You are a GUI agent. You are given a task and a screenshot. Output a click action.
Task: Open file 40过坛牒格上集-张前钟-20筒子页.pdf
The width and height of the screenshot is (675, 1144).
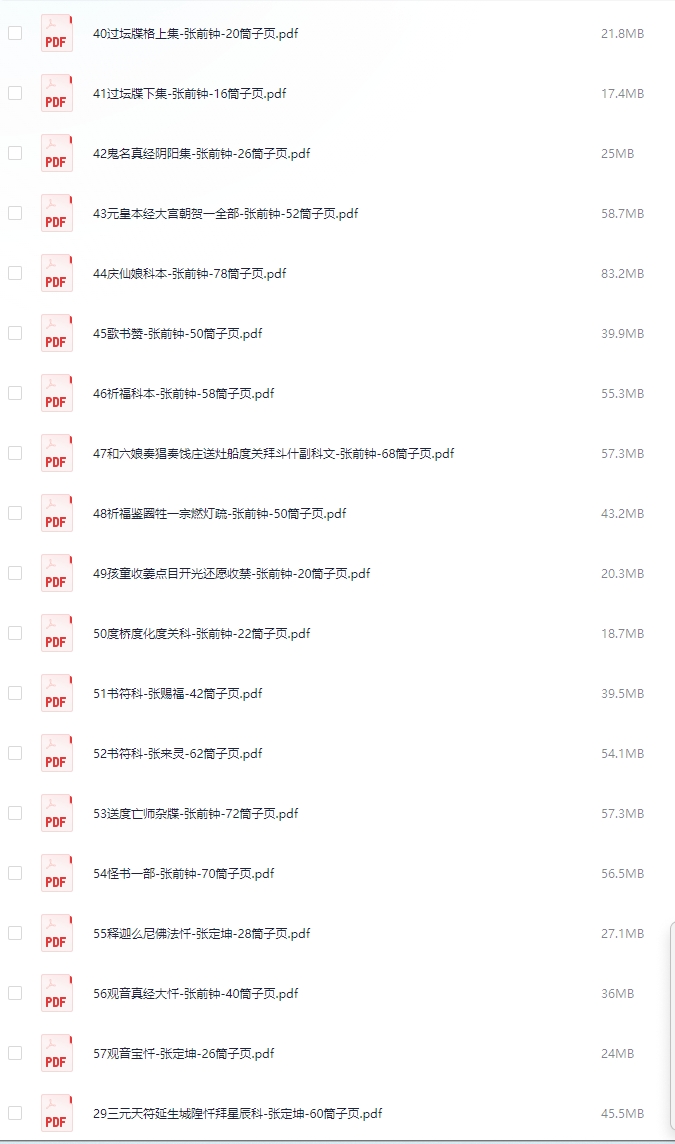click(x=195, y=33)
